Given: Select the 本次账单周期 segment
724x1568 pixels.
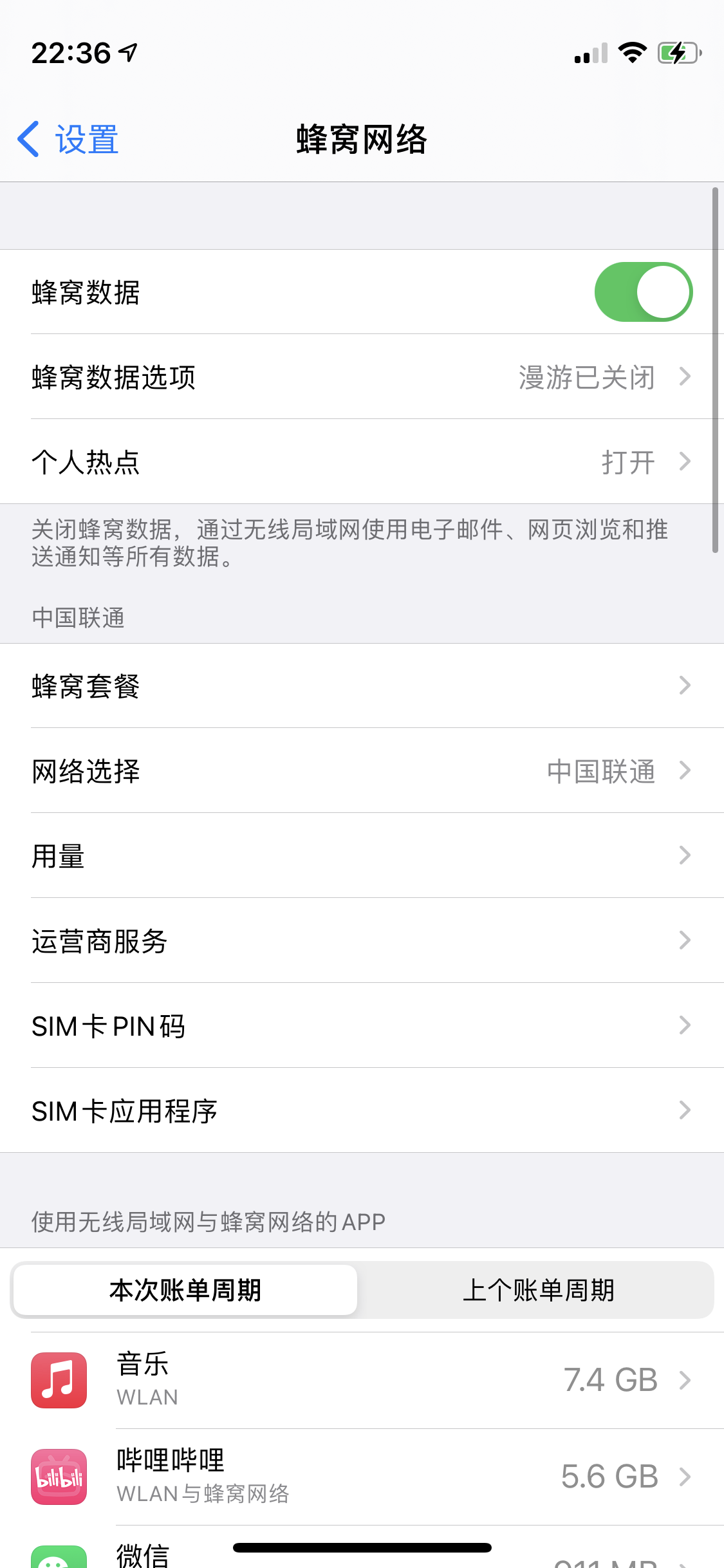Looking at the screenshot, I should [185, 1290].
